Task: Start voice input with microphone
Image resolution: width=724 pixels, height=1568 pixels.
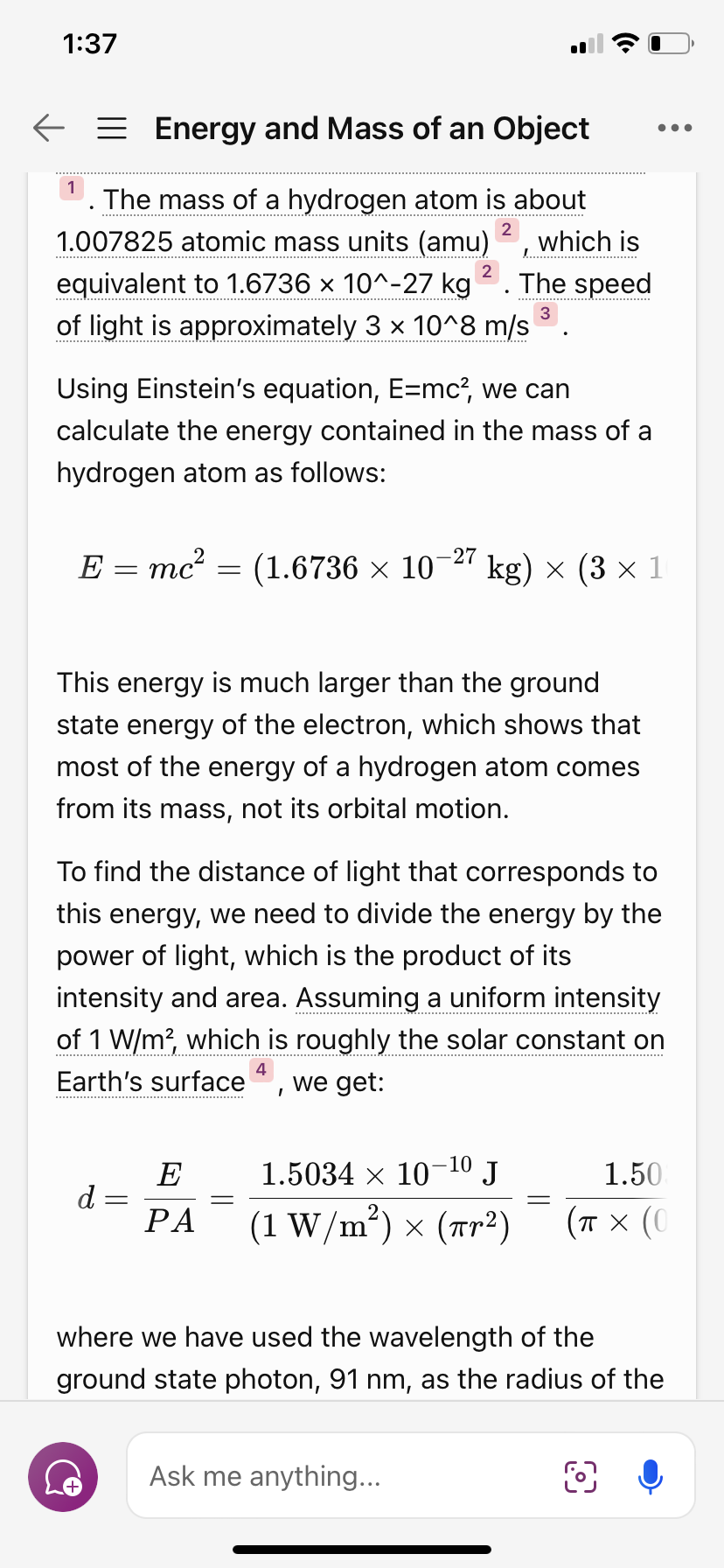Action: tap(650, 1476)
